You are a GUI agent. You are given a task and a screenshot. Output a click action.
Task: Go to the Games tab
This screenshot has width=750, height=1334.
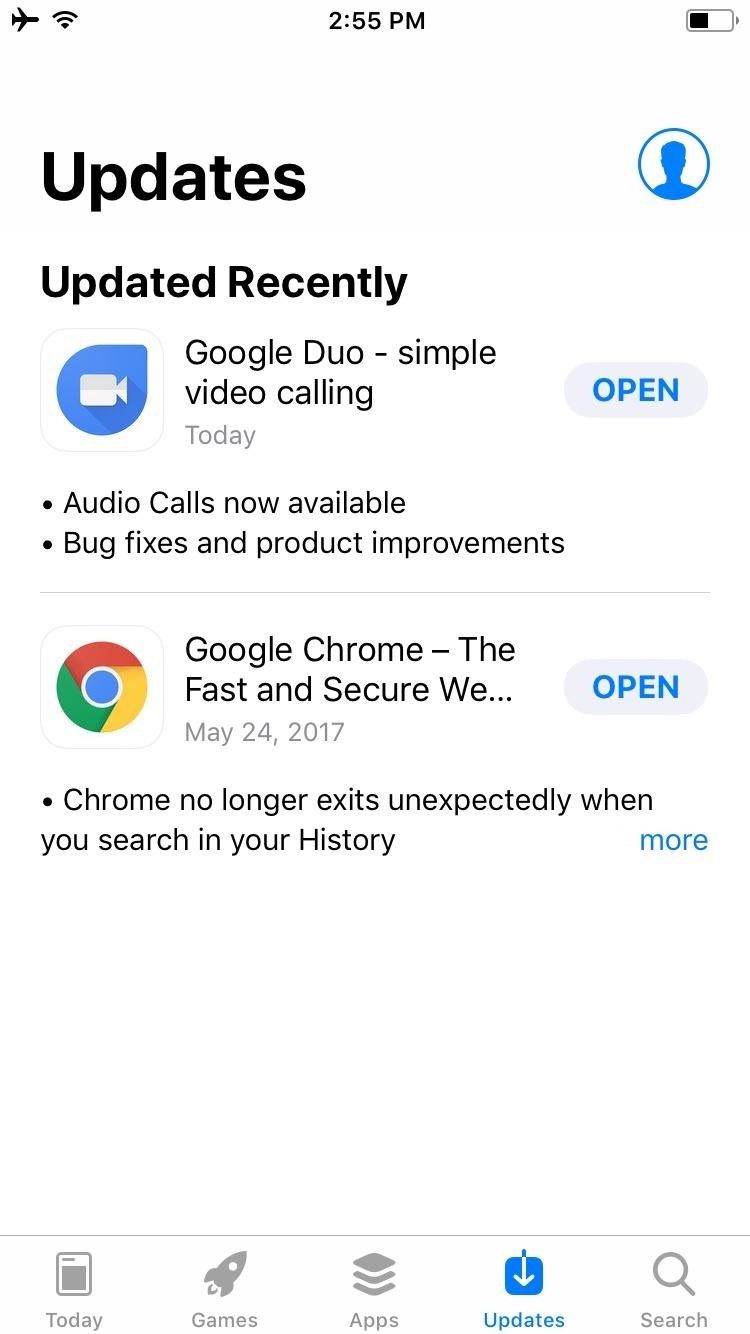tap(224, 1289)
